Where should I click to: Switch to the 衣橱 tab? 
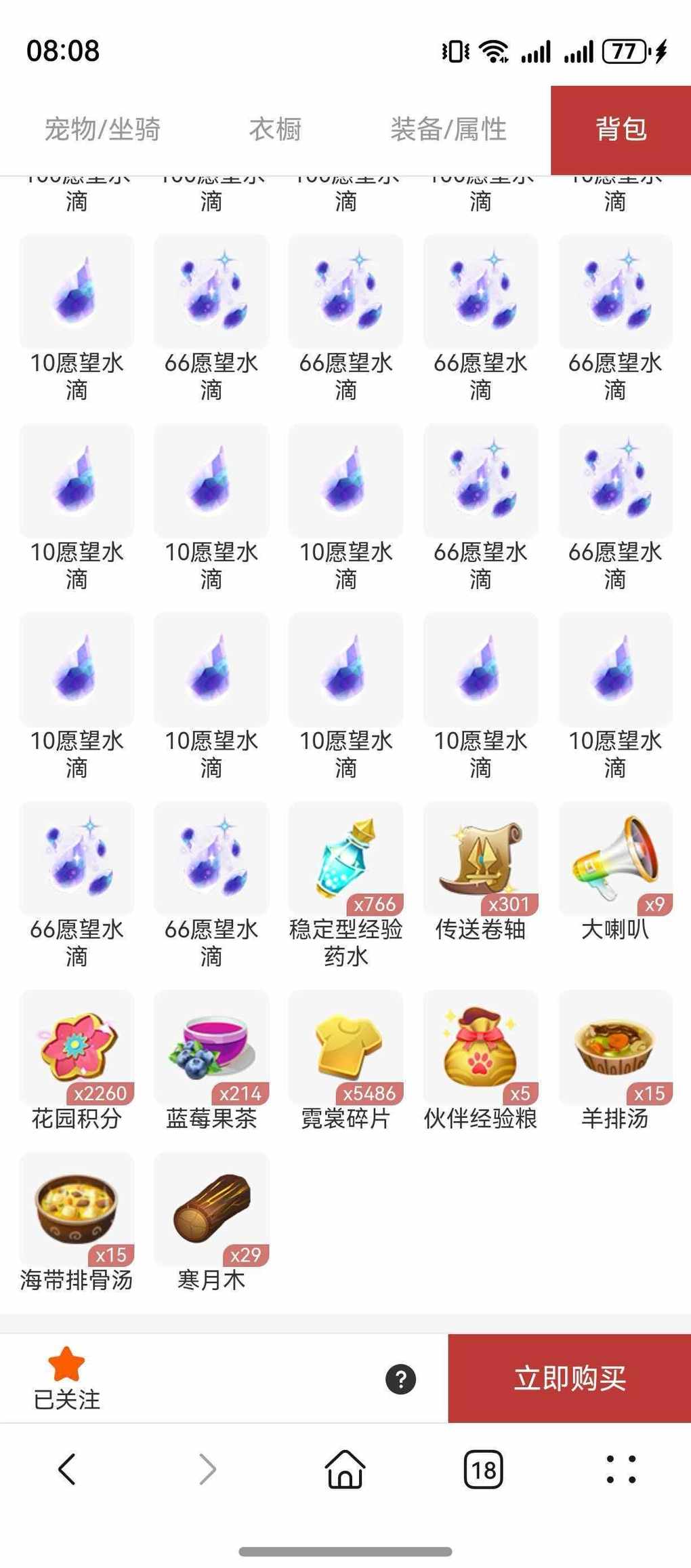pos(275,129)
